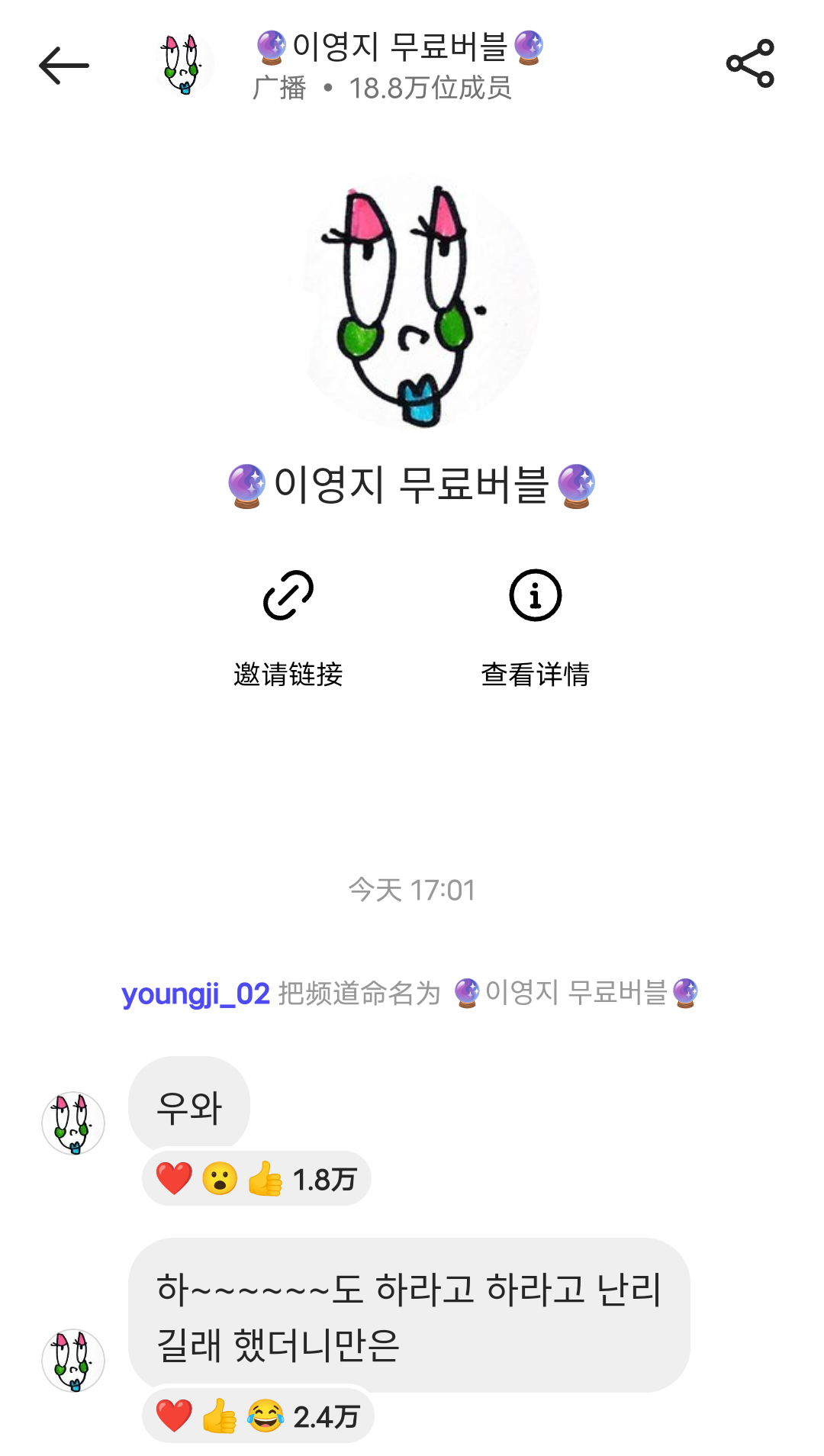Image resolution: width=824 pixels, height=1456 pixels.
Task: Share this broadcast channel
Action: pyautogui.click(x=750, y=64)
